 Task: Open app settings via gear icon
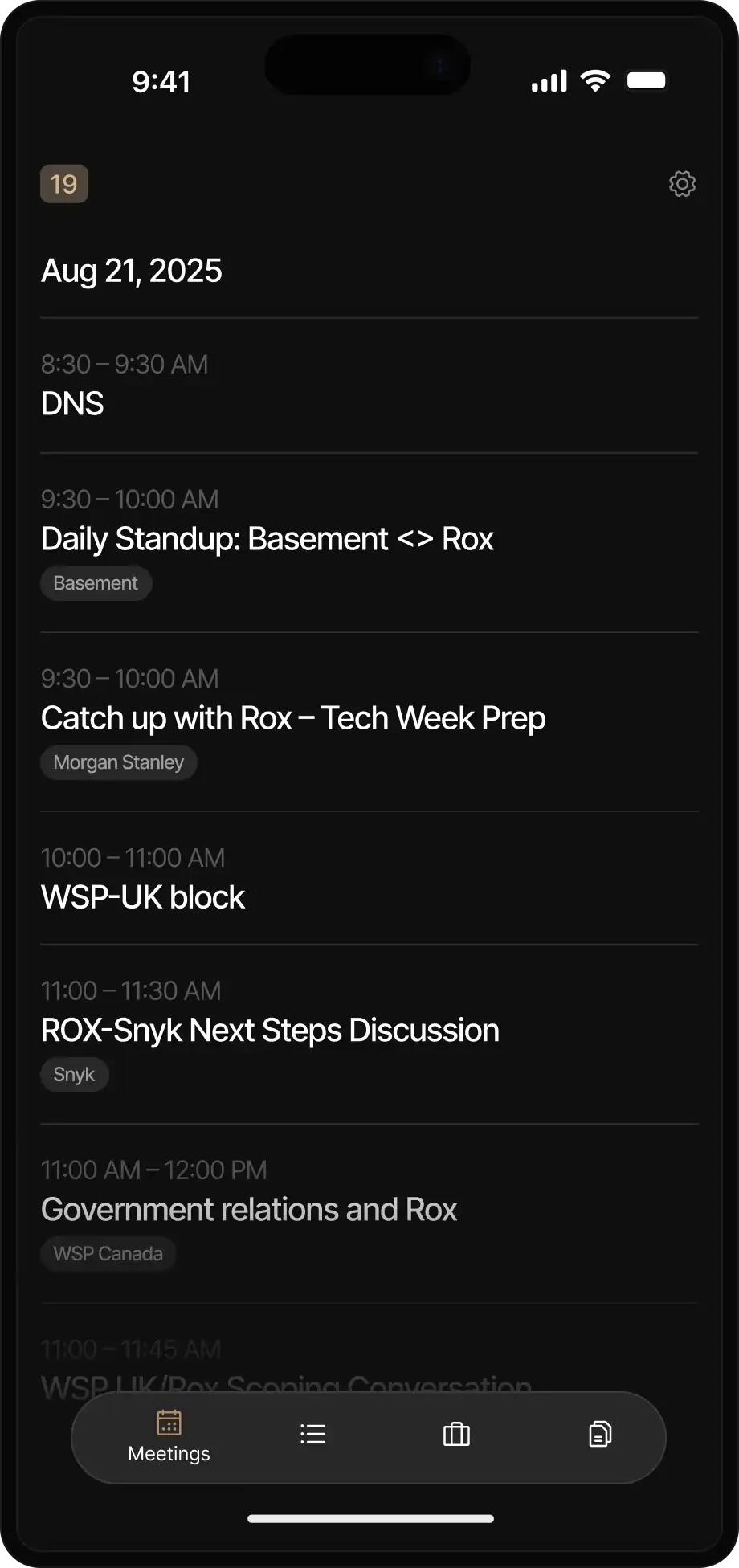(x=682, y=184)
